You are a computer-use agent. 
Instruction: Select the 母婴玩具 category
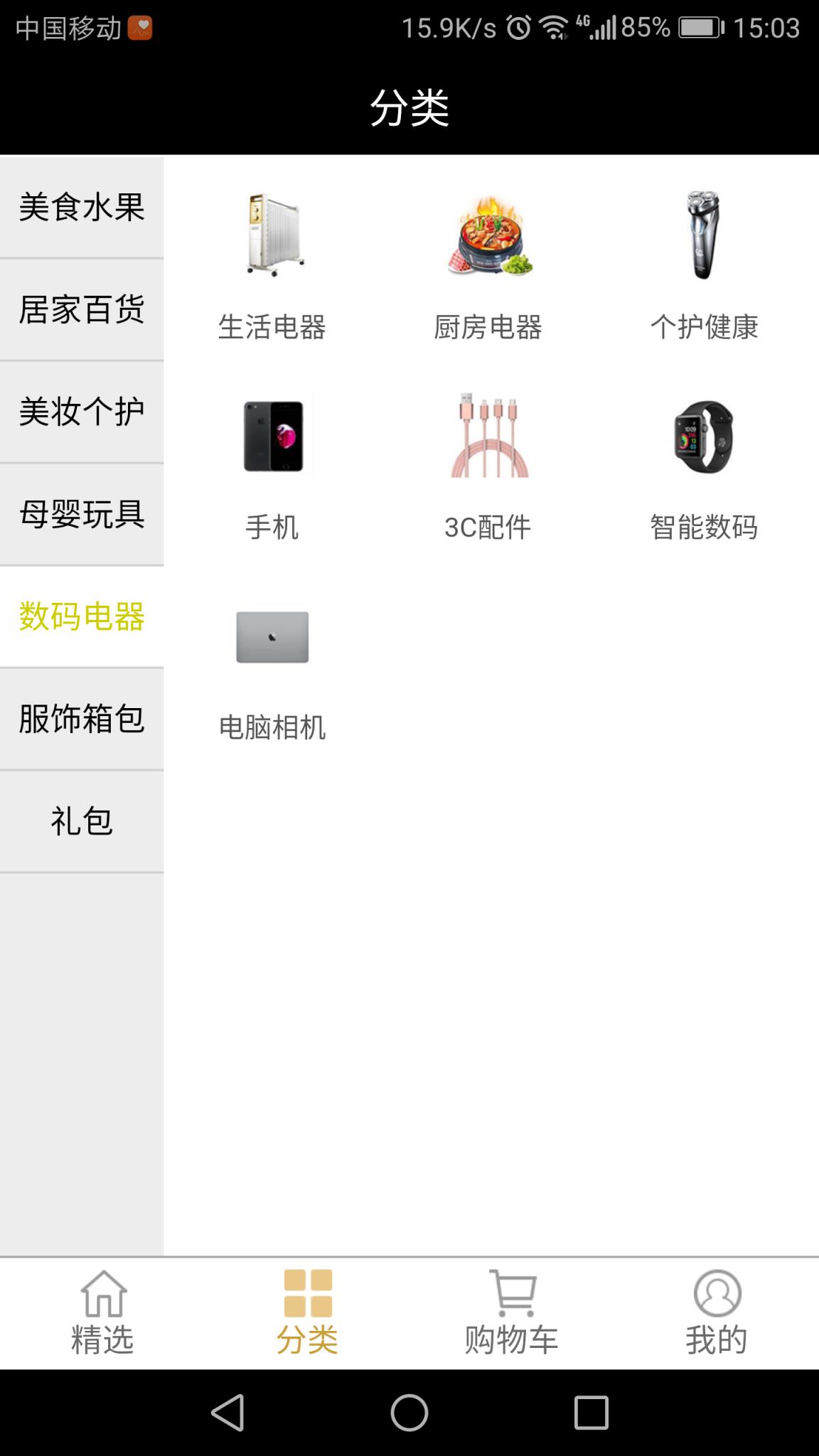81,513
